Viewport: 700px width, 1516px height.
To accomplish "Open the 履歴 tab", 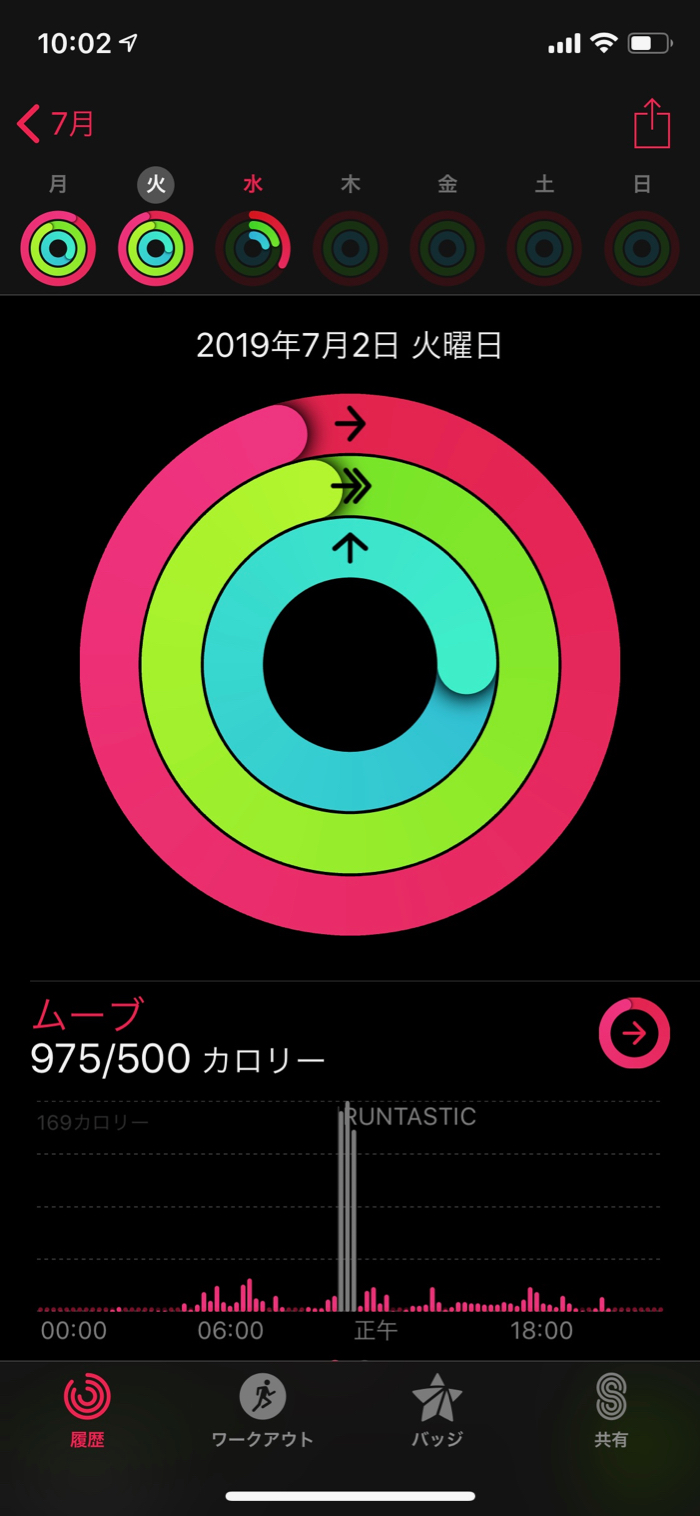I will (87, 1410).
